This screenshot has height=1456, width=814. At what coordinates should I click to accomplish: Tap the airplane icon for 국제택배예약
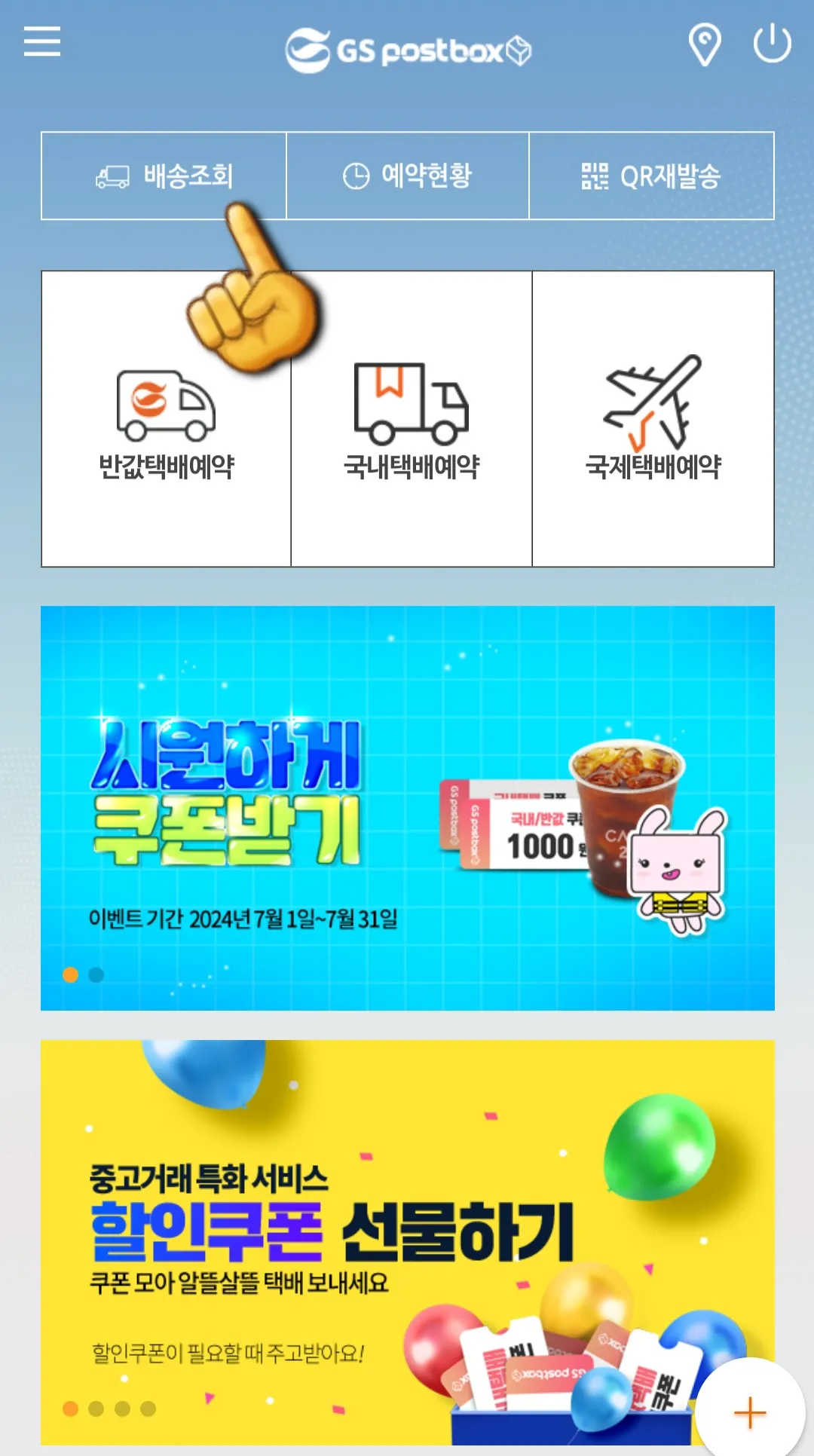coord(652,401)
